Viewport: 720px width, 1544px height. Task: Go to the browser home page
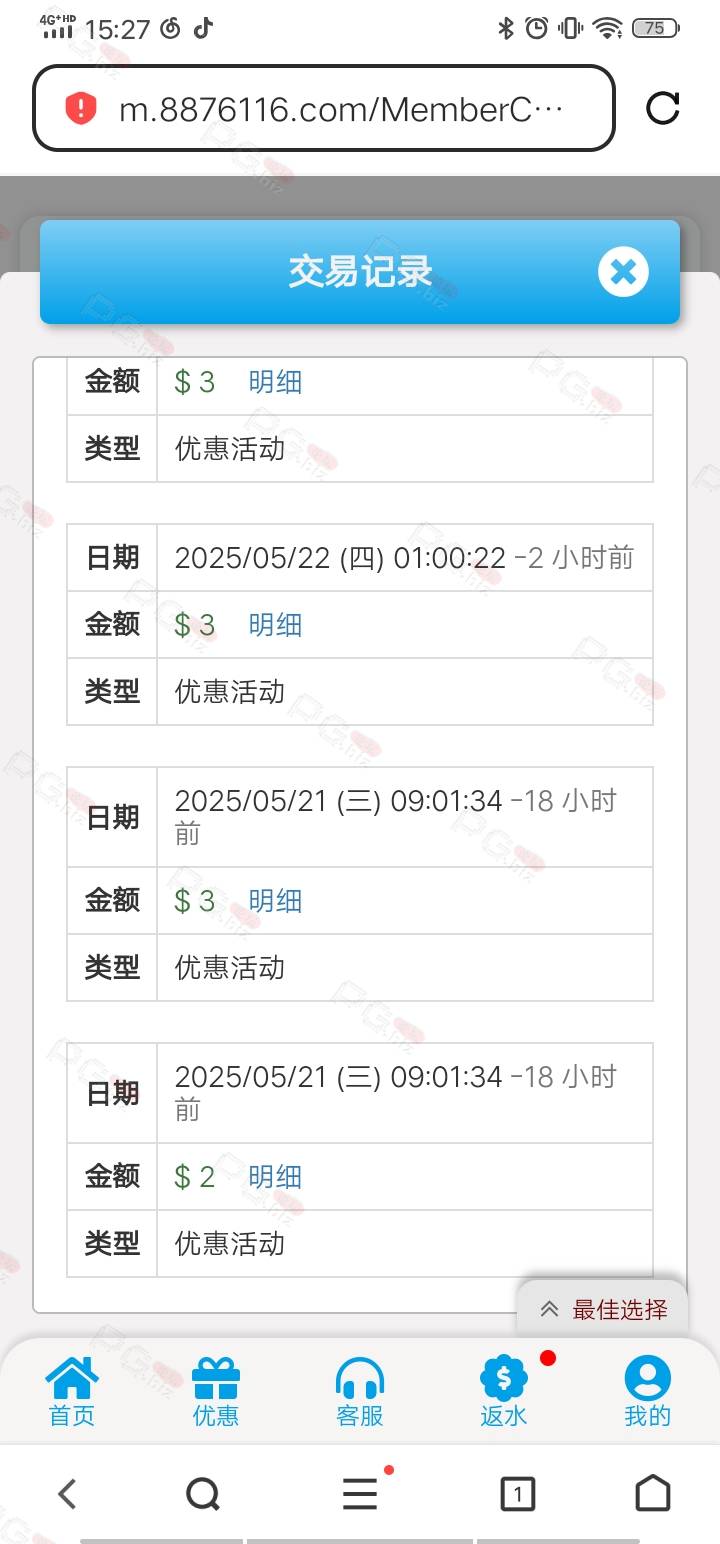tap(653, 1494)
